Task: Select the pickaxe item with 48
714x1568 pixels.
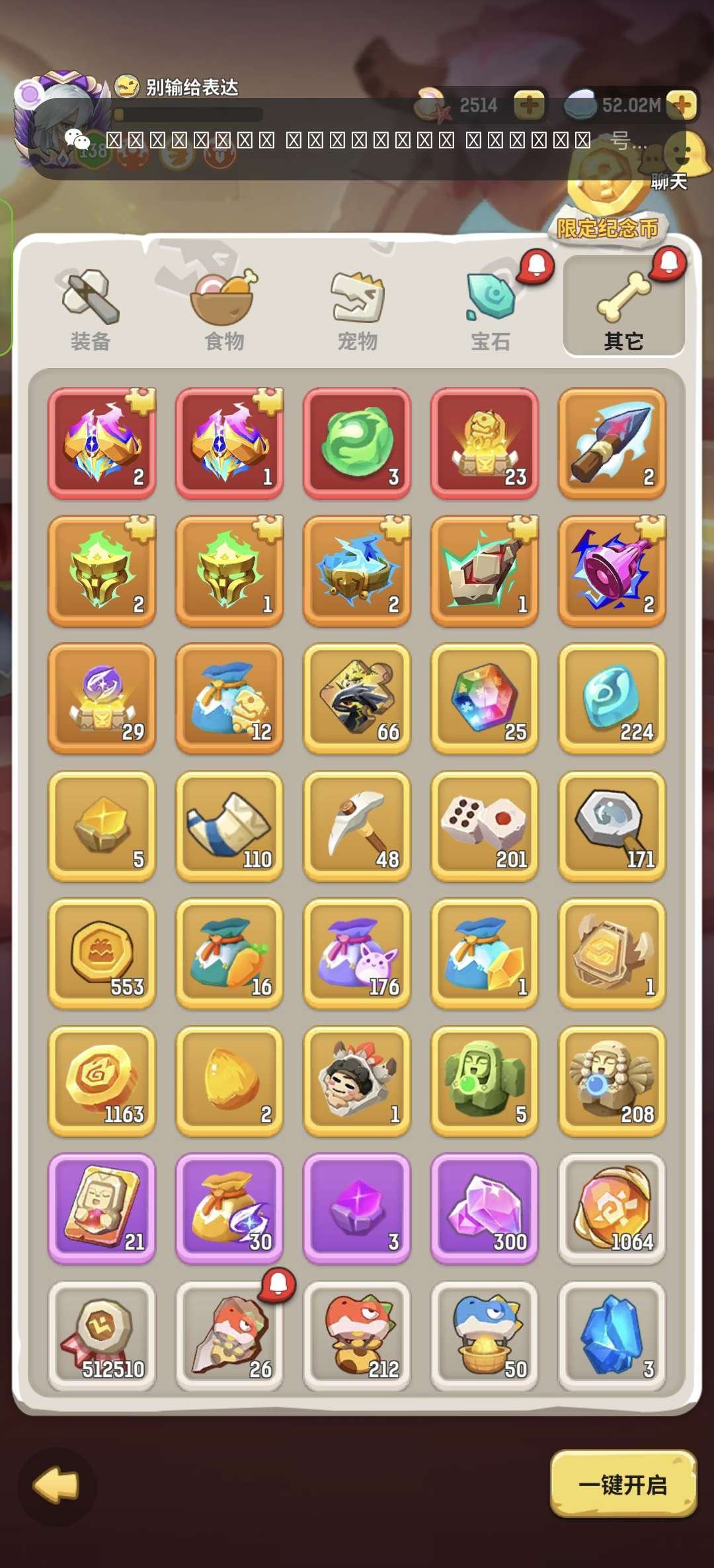Action: 357,825
